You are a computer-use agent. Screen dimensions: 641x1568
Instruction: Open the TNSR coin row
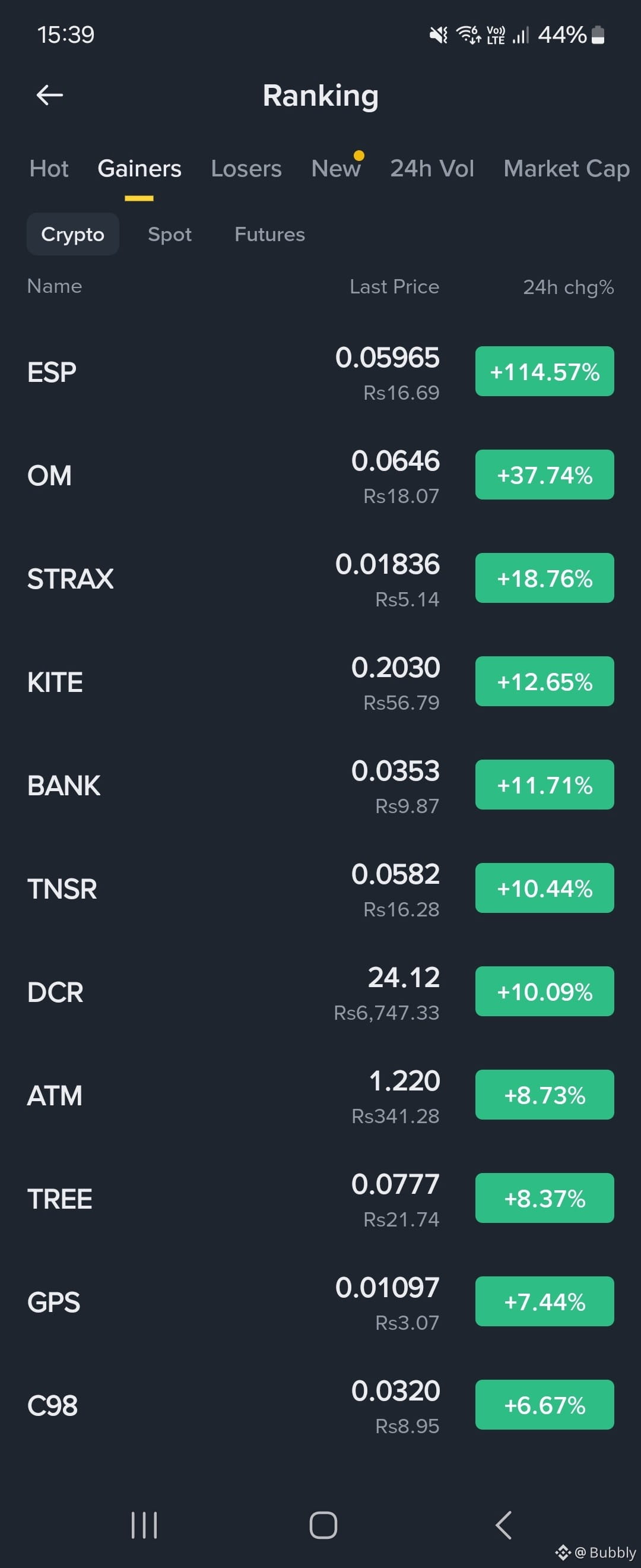pos(320,889)
